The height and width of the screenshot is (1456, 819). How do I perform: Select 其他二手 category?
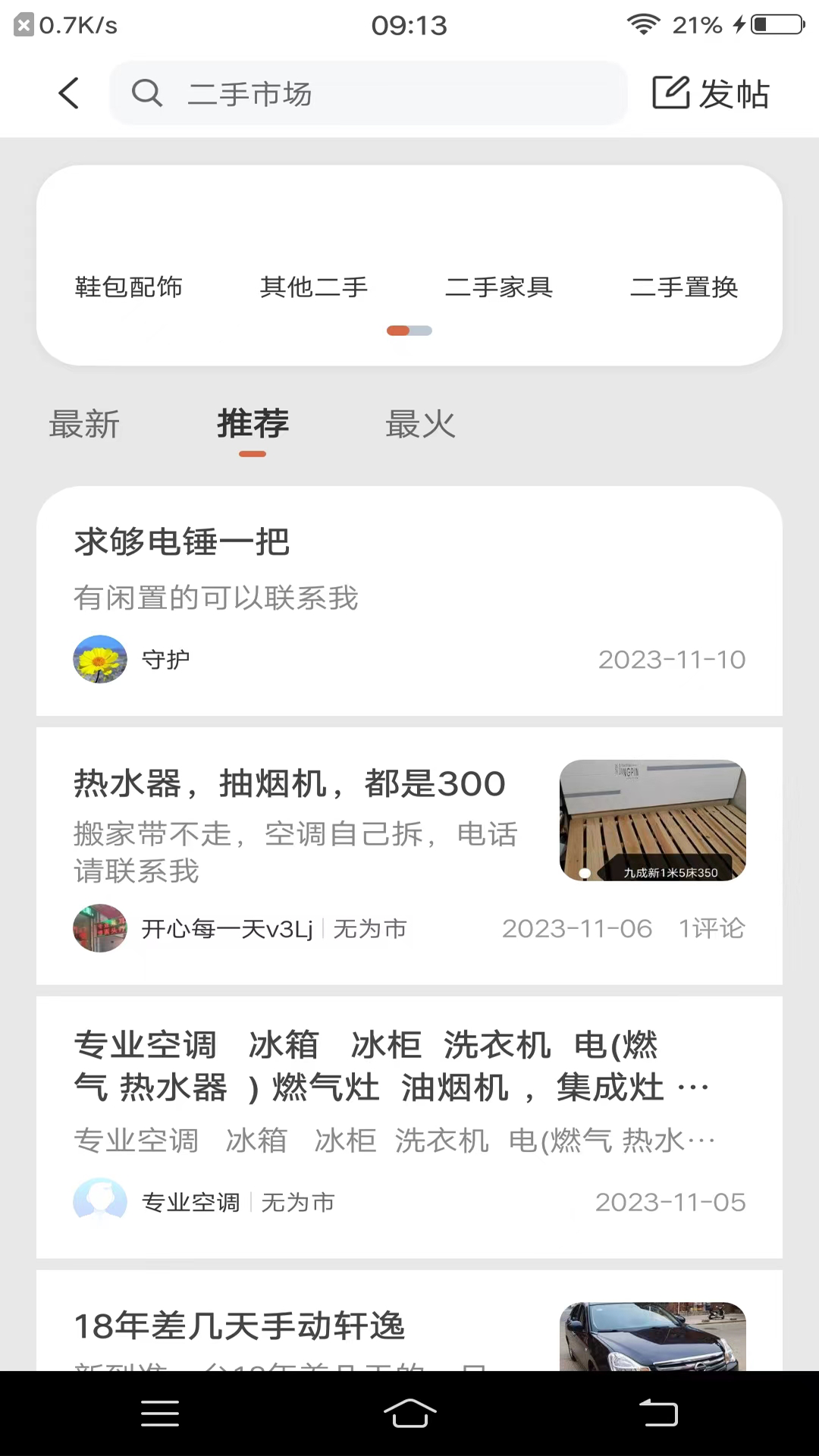(x=313, y=288)
